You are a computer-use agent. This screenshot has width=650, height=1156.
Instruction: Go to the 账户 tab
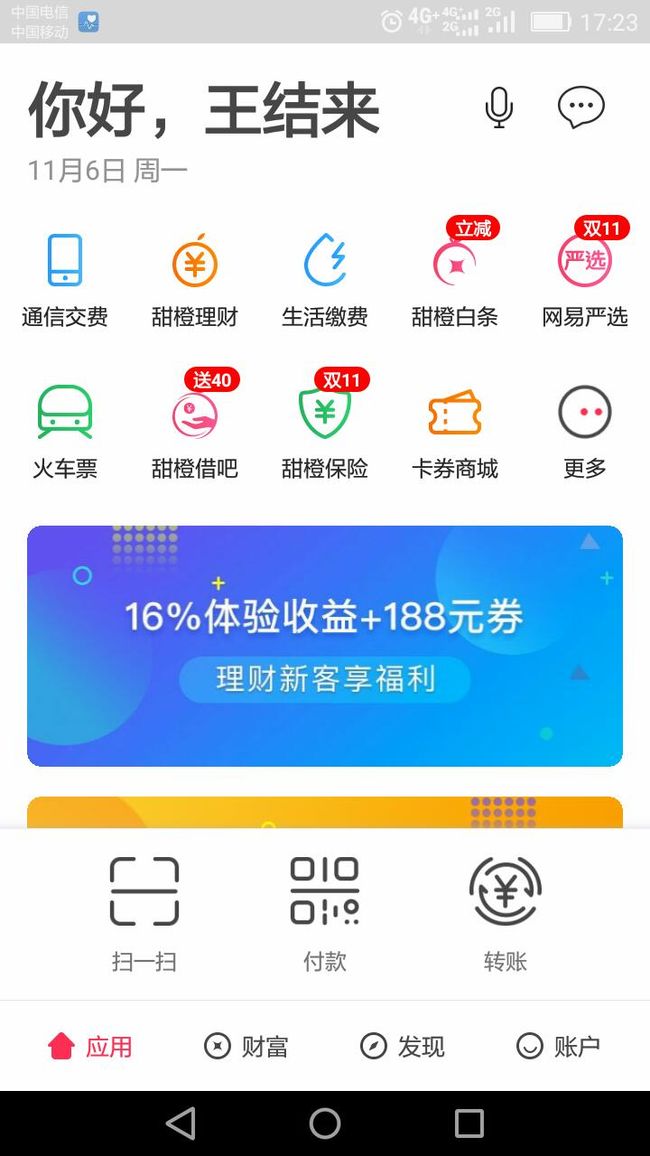558,1046
